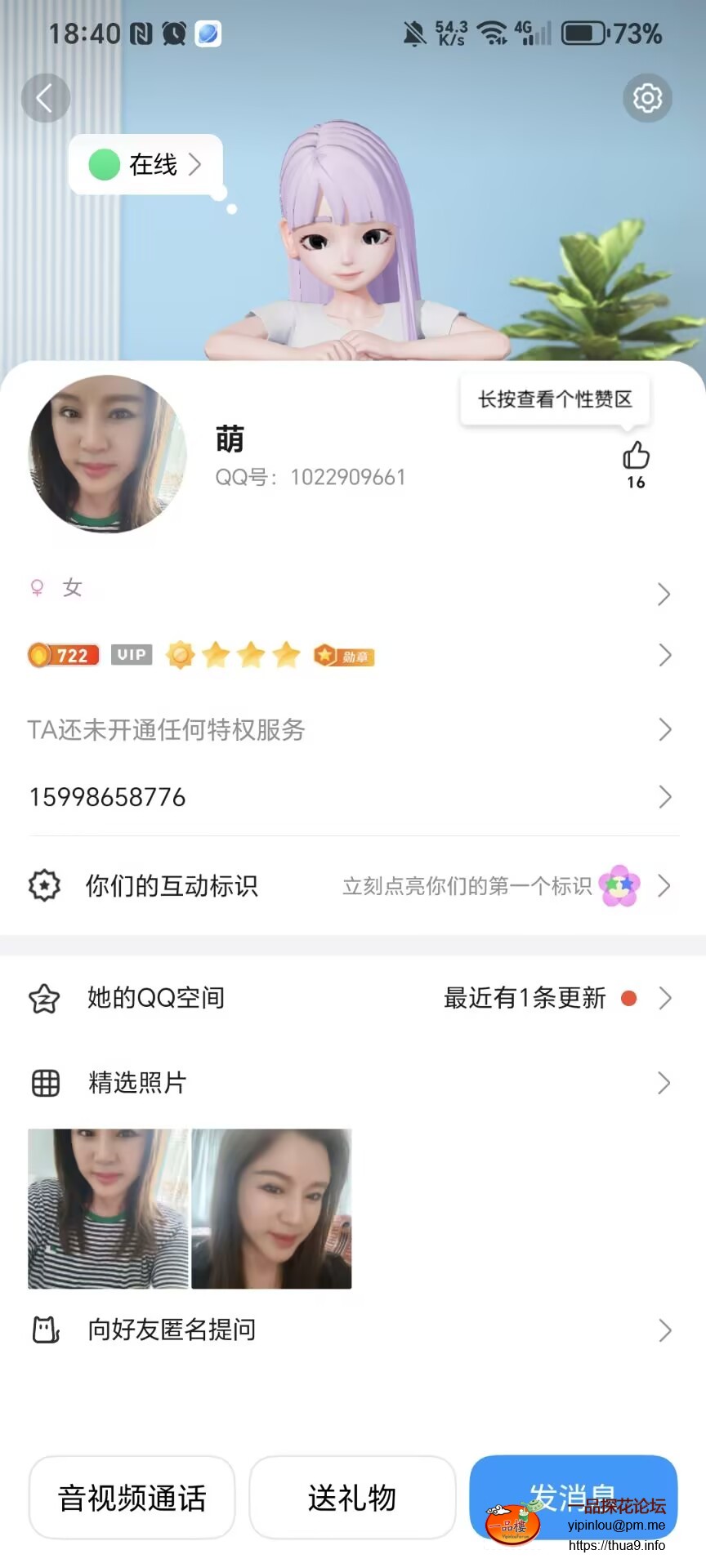706x1568 pixels.
Task: View the level and VIP badges row
Action: click(353, 655)
